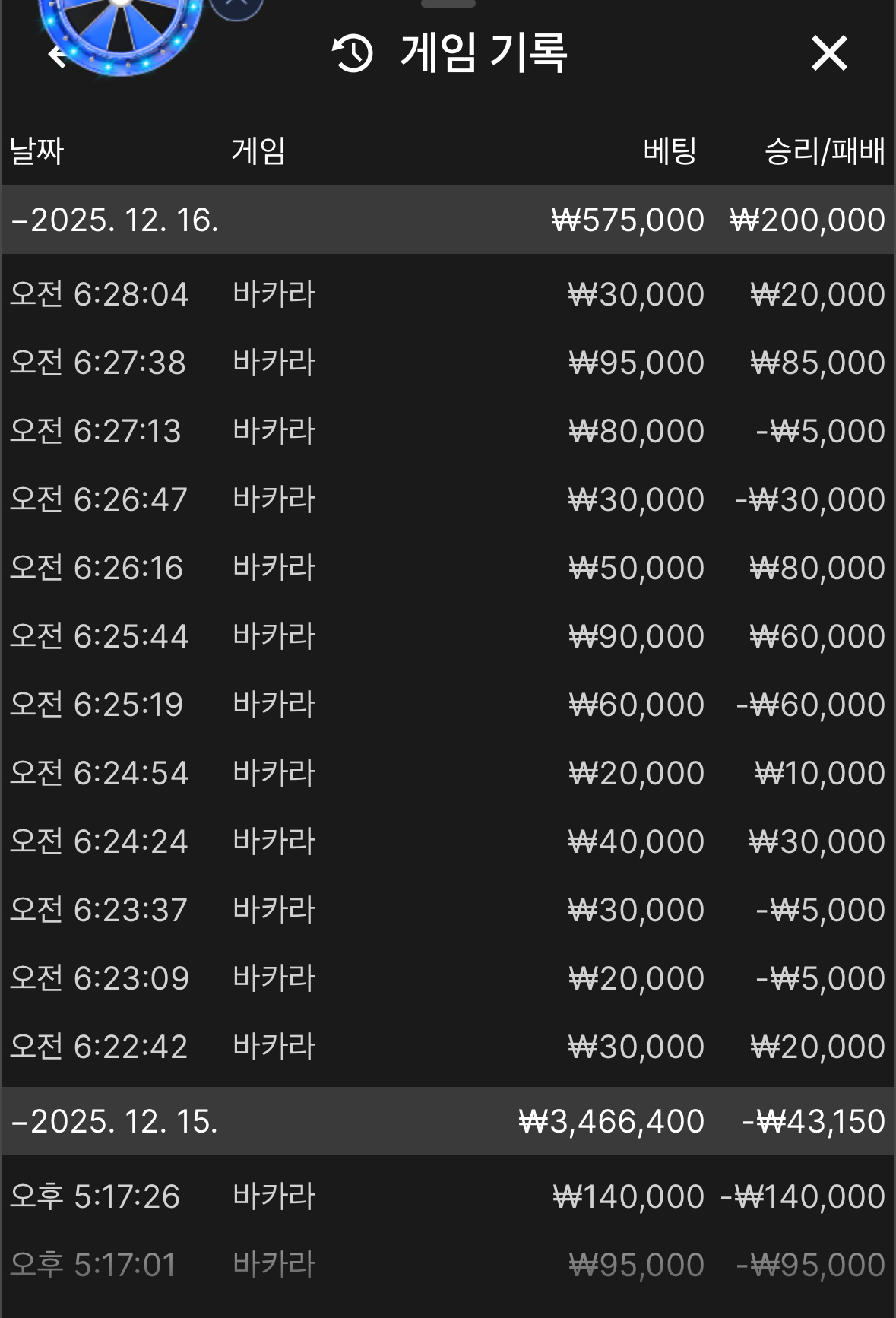This screenshot has width=896, height=1318.
Task: View the 오전 6:25:19 round result
Action: tap(447, 705)
